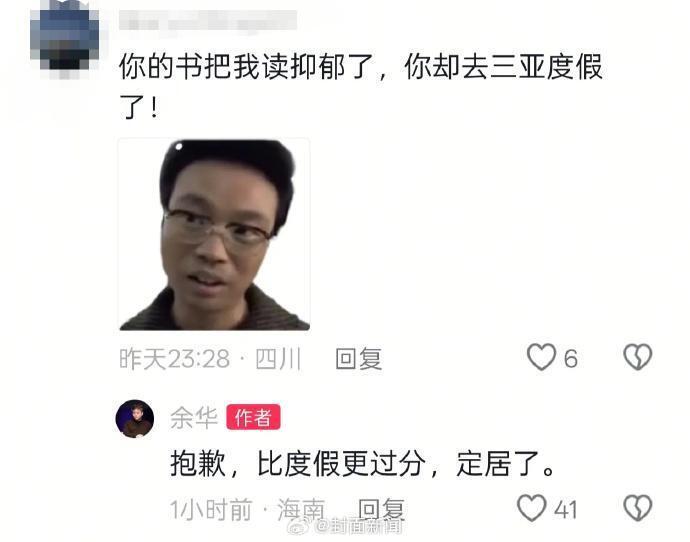Open 余华's username link
Screen dimensions: 690x542
(x=193, y=417)
